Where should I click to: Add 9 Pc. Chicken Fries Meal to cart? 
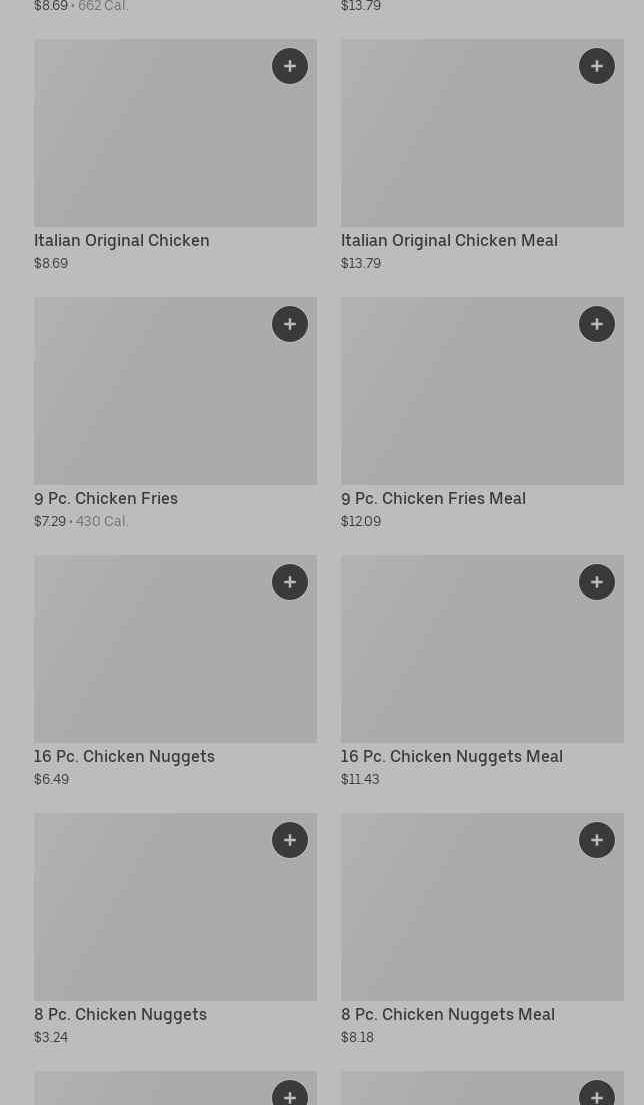click(597, 324)
